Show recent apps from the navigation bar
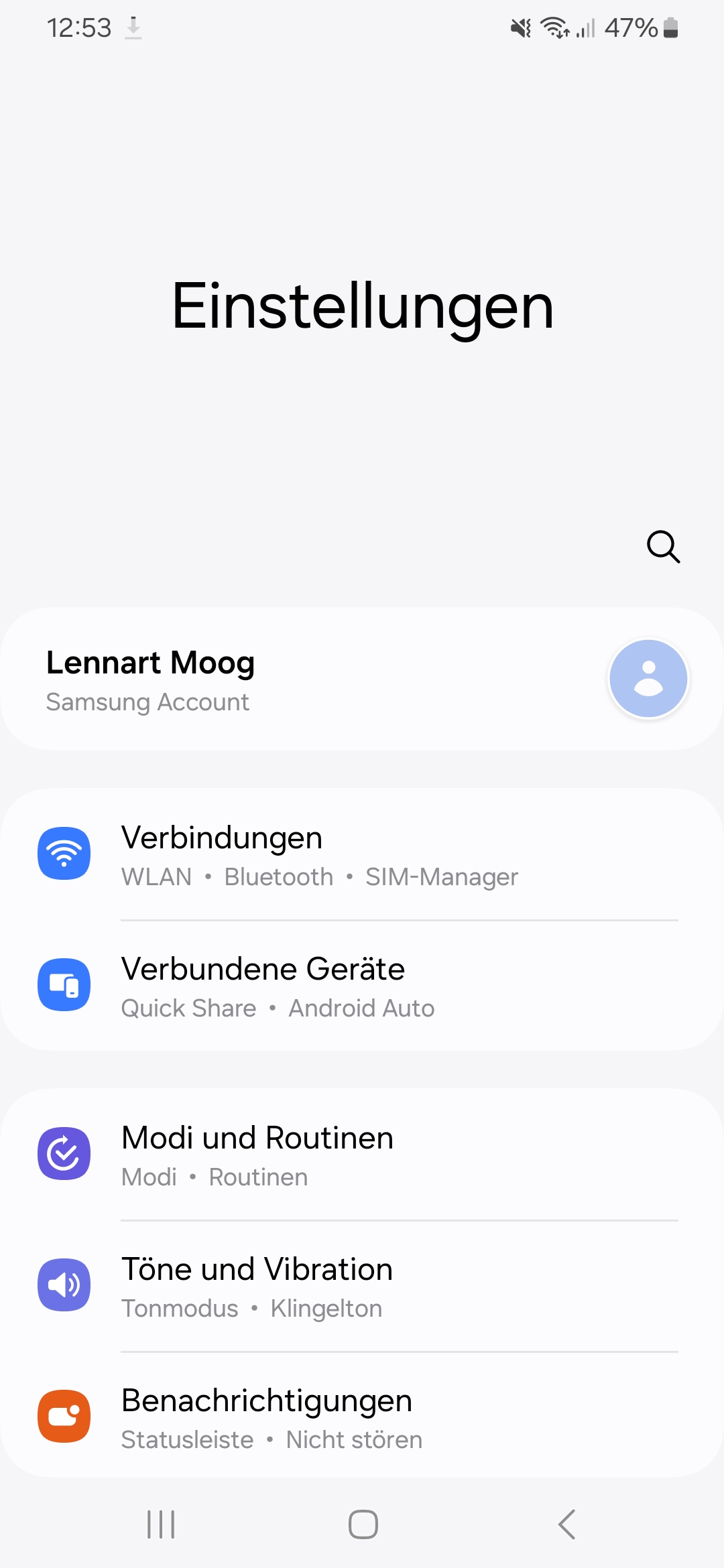Image resolution: width=724 pixels, height=1568 pixels. [161, 1524]
